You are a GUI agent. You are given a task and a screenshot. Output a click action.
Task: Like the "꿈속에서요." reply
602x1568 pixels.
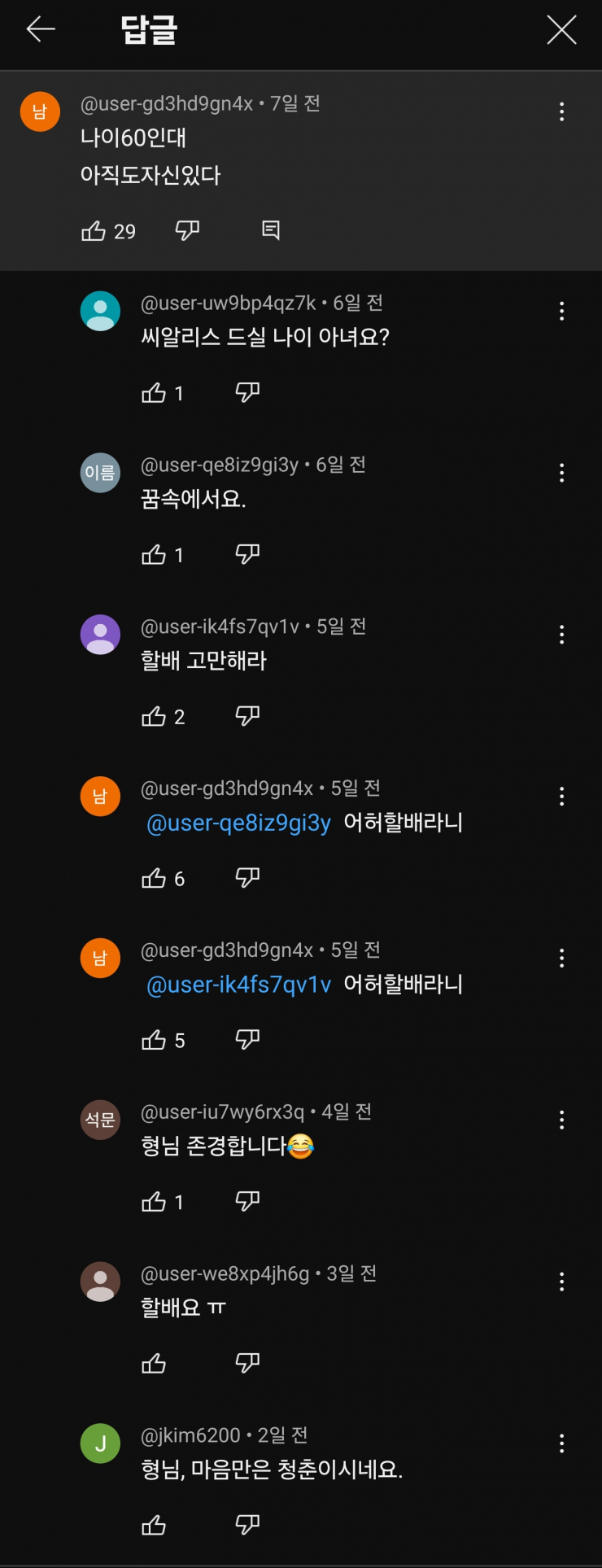(155, 553)
